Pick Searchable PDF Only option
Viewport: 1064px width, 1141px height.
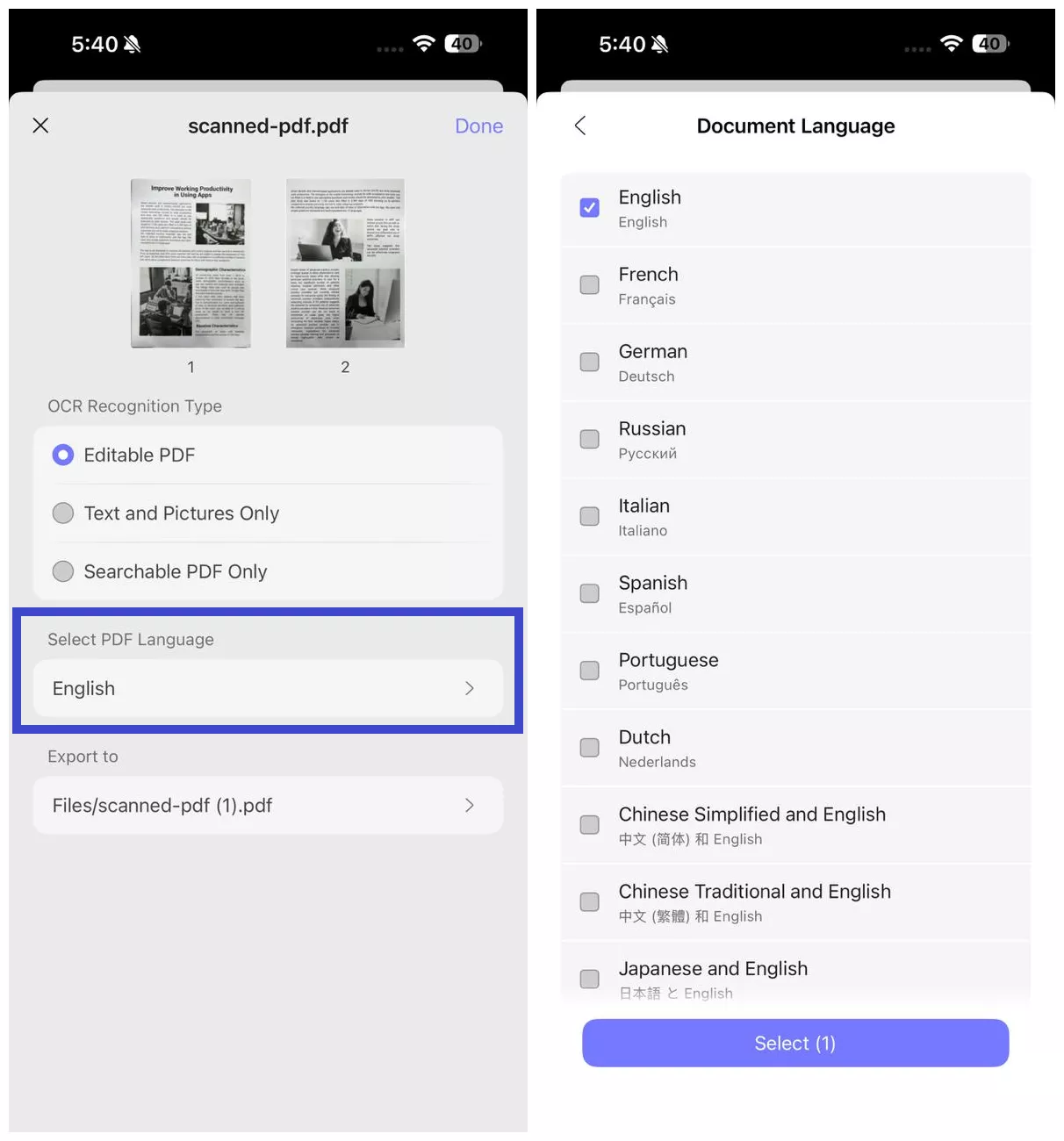coord(63,571)
